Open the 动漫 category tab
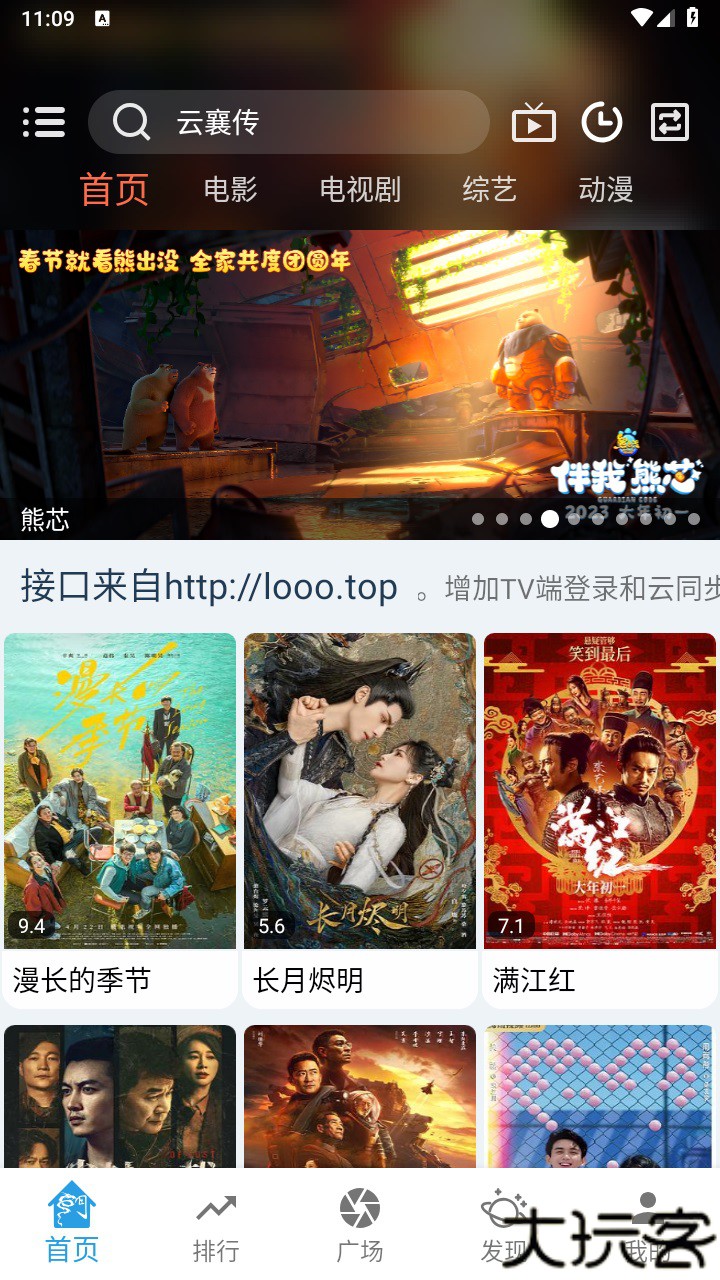The width and height of the screenshot is (720, 1280). pyautogui.click(x=606, y=190)
